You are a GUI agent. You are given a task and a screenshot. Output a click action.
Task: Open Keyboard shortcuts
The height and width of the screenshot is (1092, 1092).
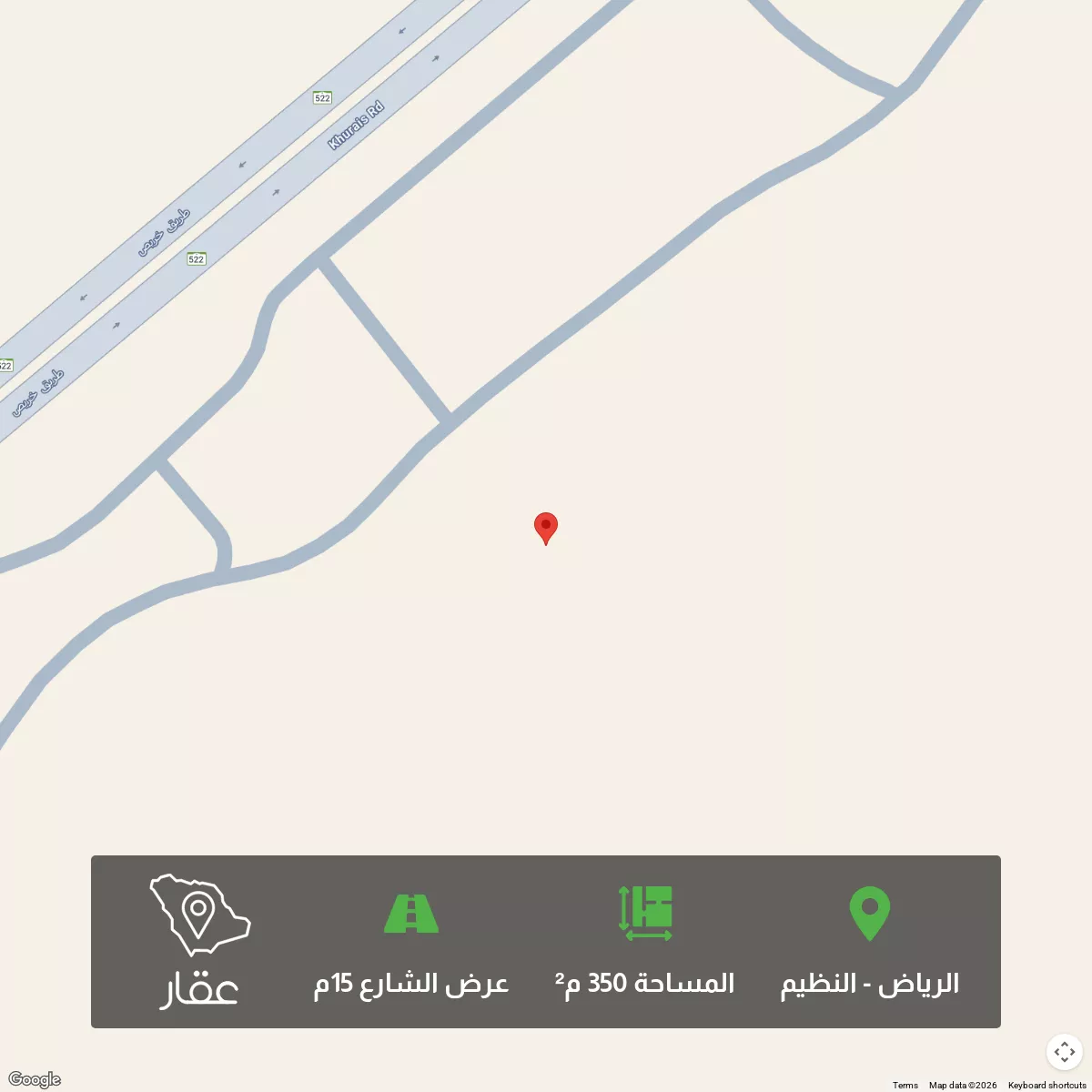pyautogui.click(x=1046, y=1085)
